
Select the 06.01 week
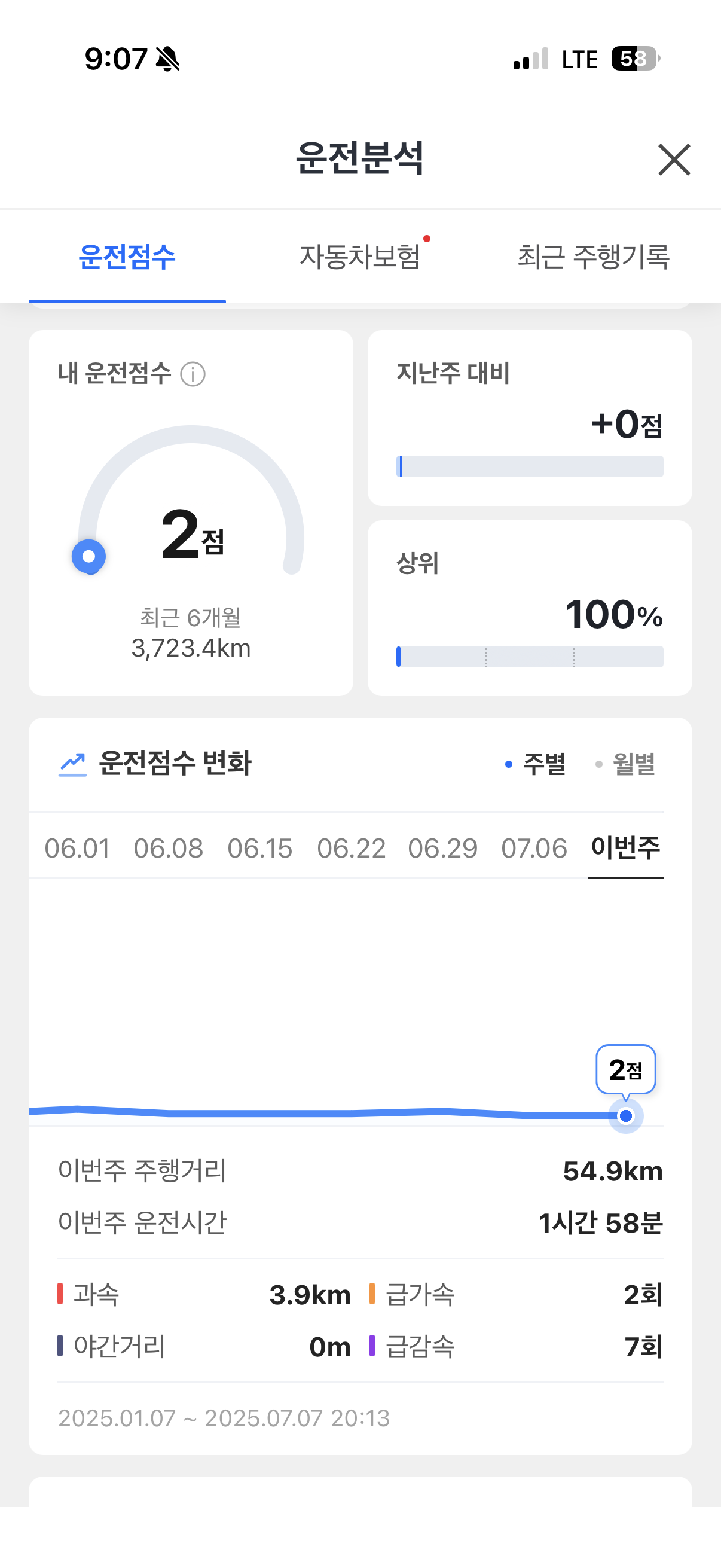click(x=77, y=849)
